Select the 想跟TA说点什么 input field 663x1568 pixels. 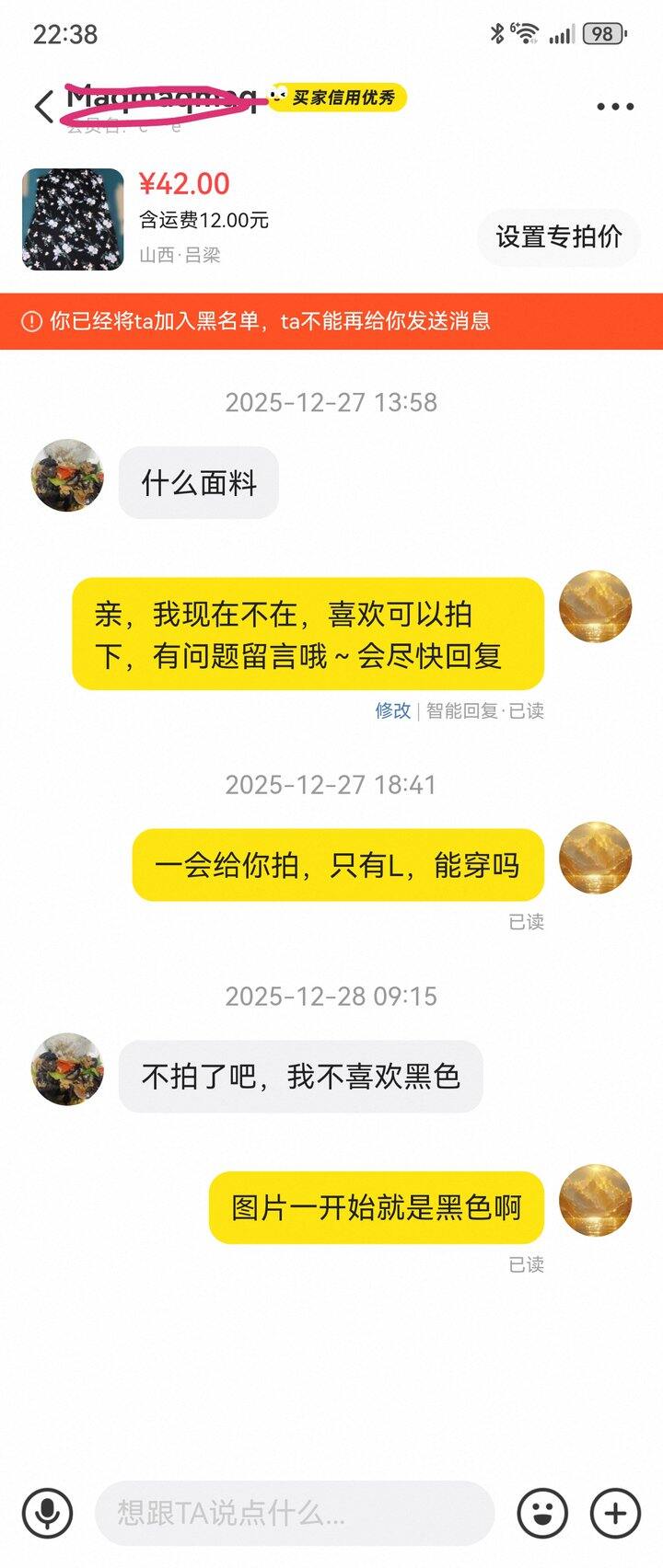tap(295, 1513)
